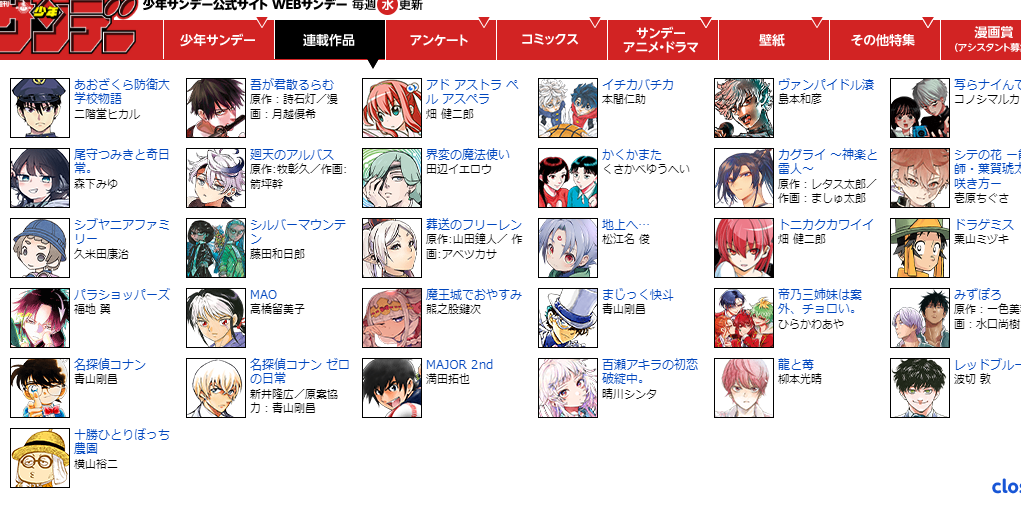The image size is (1021, 509).
Task: Open the 少年サンデー tab
Action: click(217, 40)
